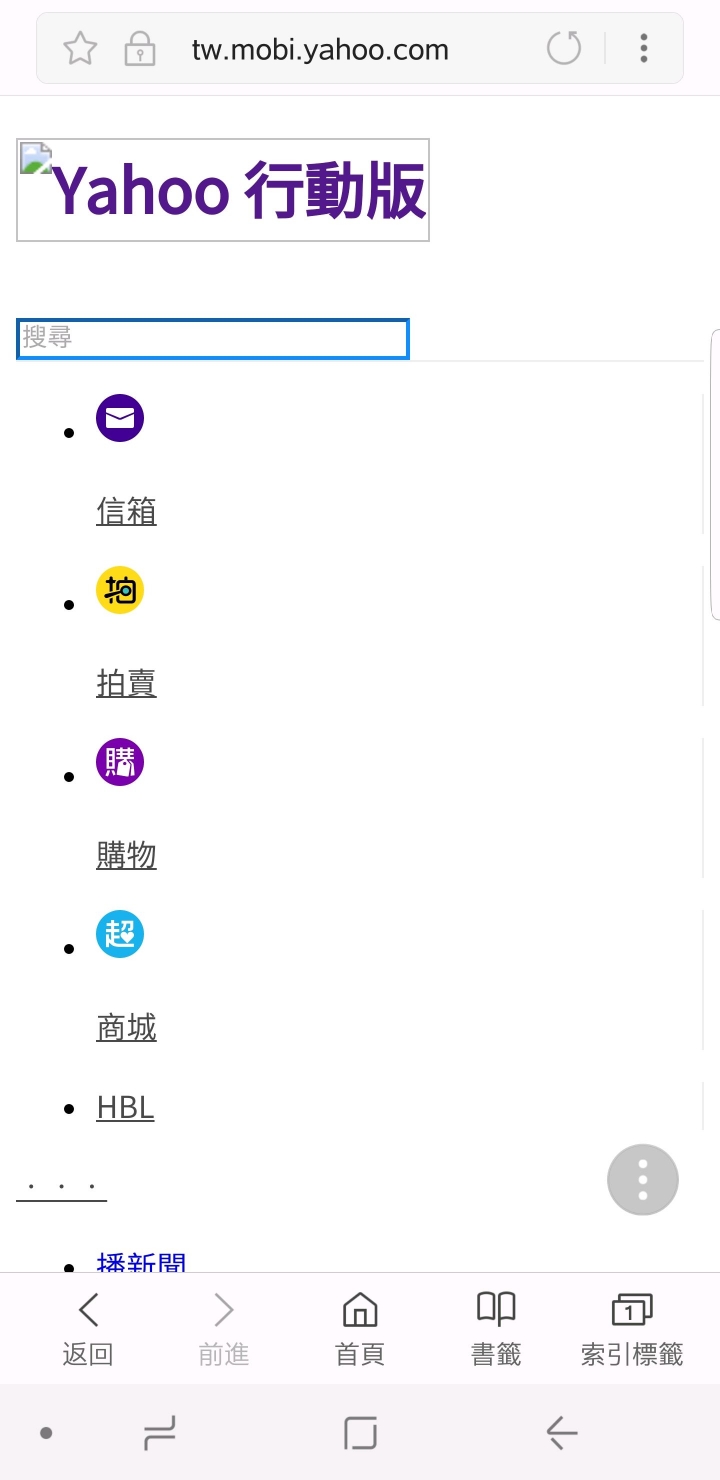
Task: Open the 首頁 home page
Action: pyautogui.click(x=360, y=1329)
